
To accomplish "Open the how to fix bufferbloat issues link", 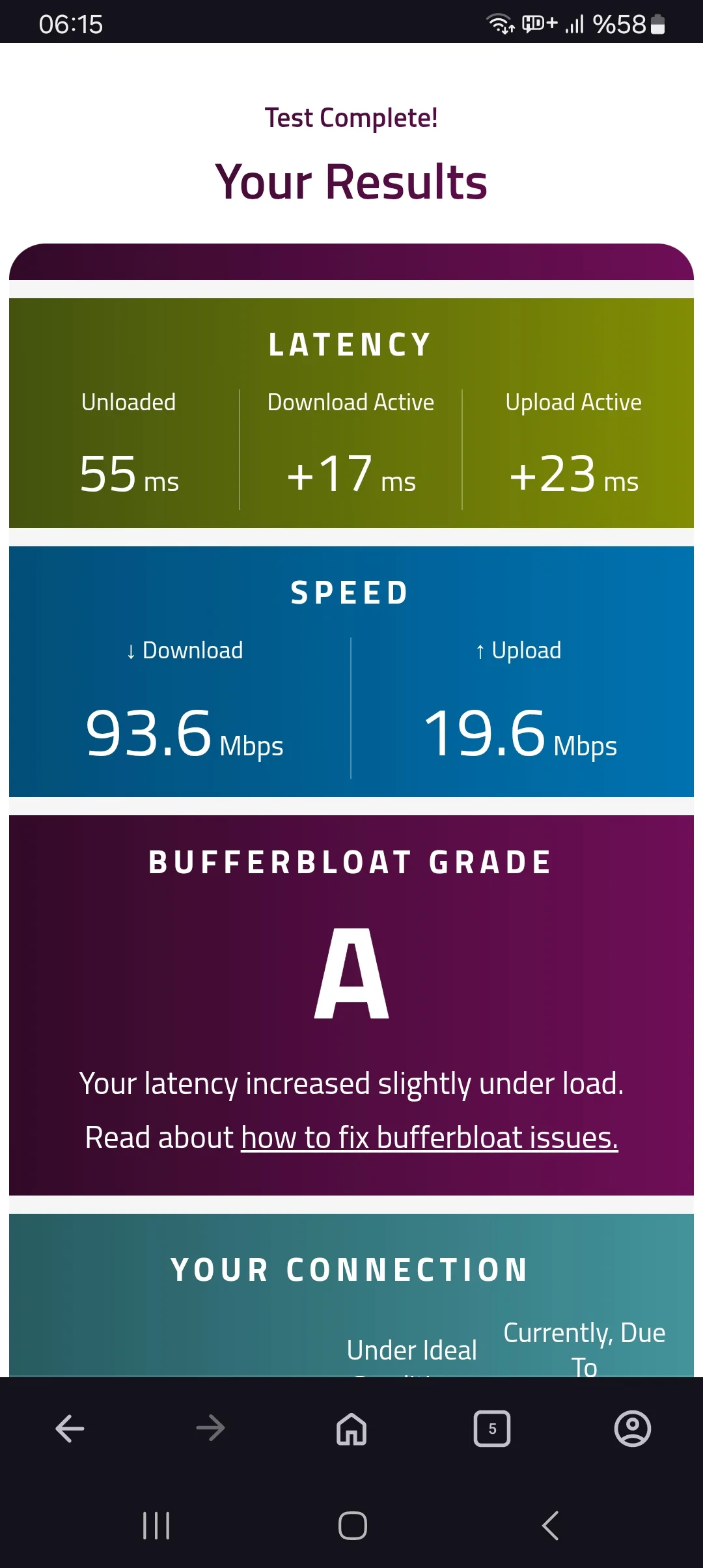I will click(x=429, y=1138).
